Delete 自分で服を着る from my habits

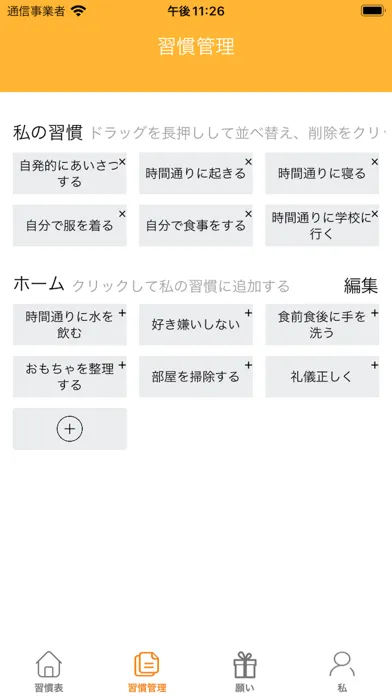(122, 214)
